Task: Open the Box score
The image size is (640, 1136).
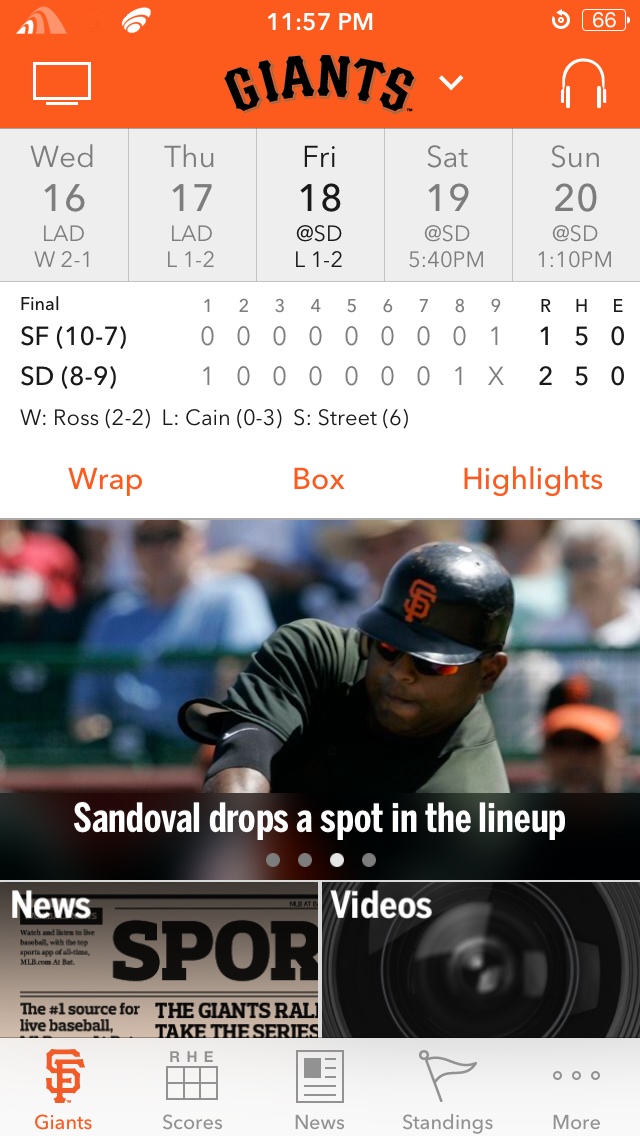Action: tap(319, 480)
